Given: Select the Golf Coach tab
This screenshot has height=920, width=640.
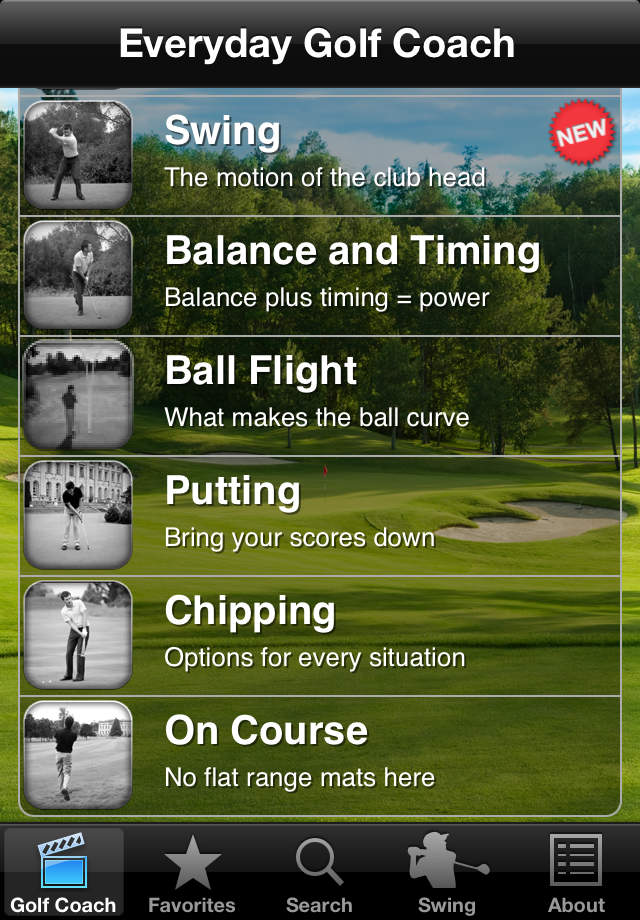Looking at the screenshot, I should pos(63,873).
